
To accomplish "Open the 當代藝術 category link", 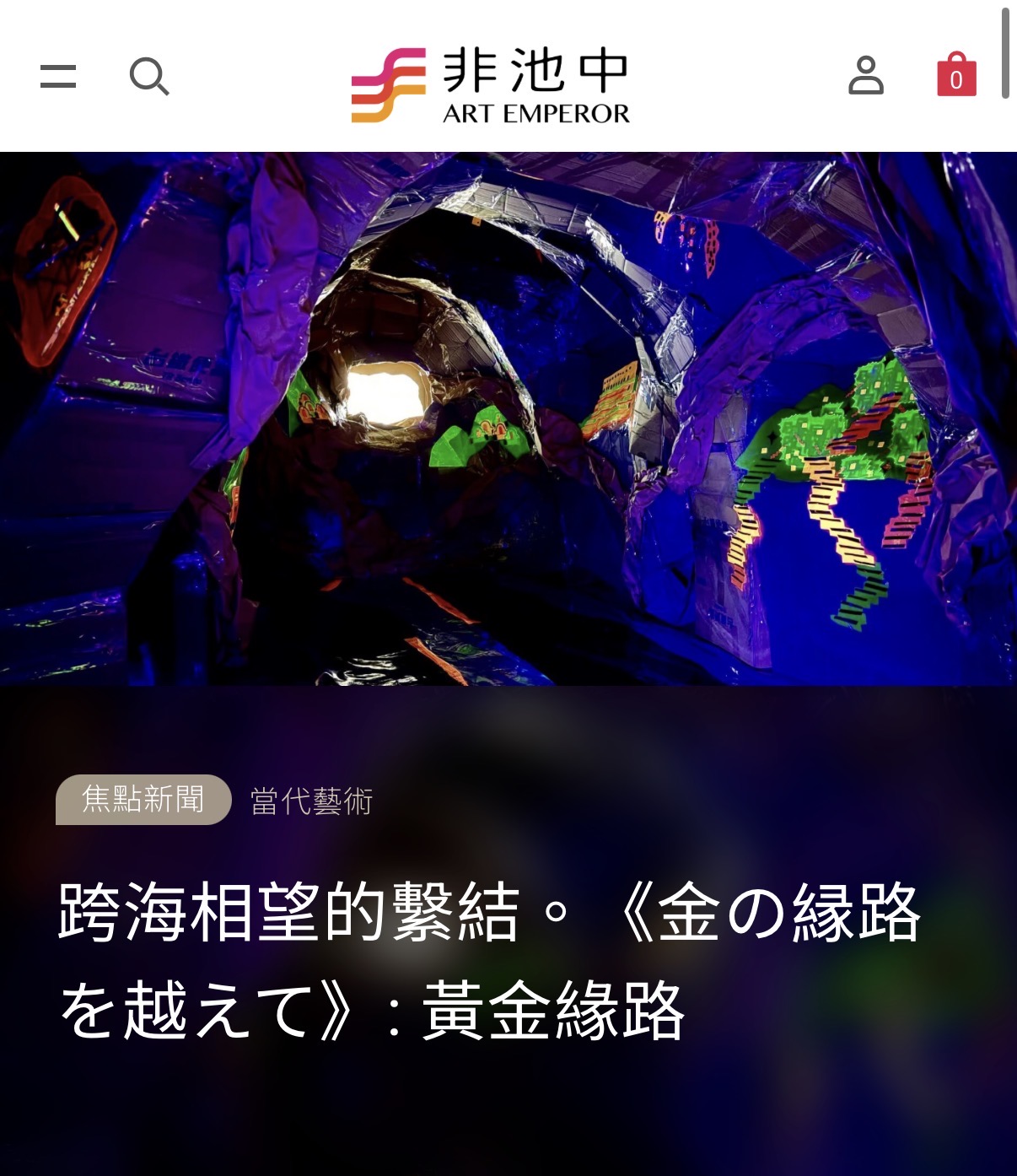I will pyautogui.click(x=311, y=801).
